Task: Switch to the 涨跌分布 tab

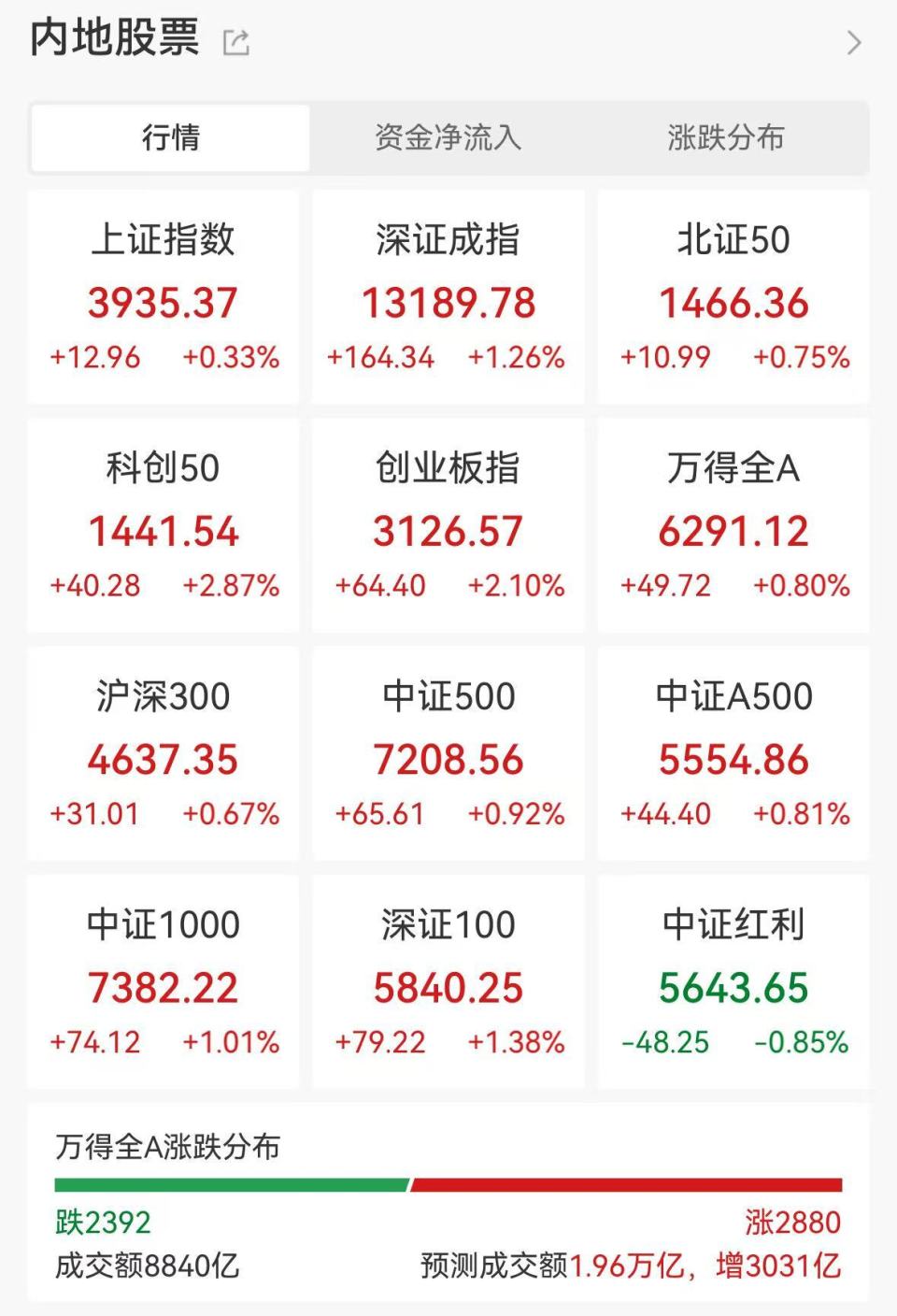Action: (x=726, y=138)
